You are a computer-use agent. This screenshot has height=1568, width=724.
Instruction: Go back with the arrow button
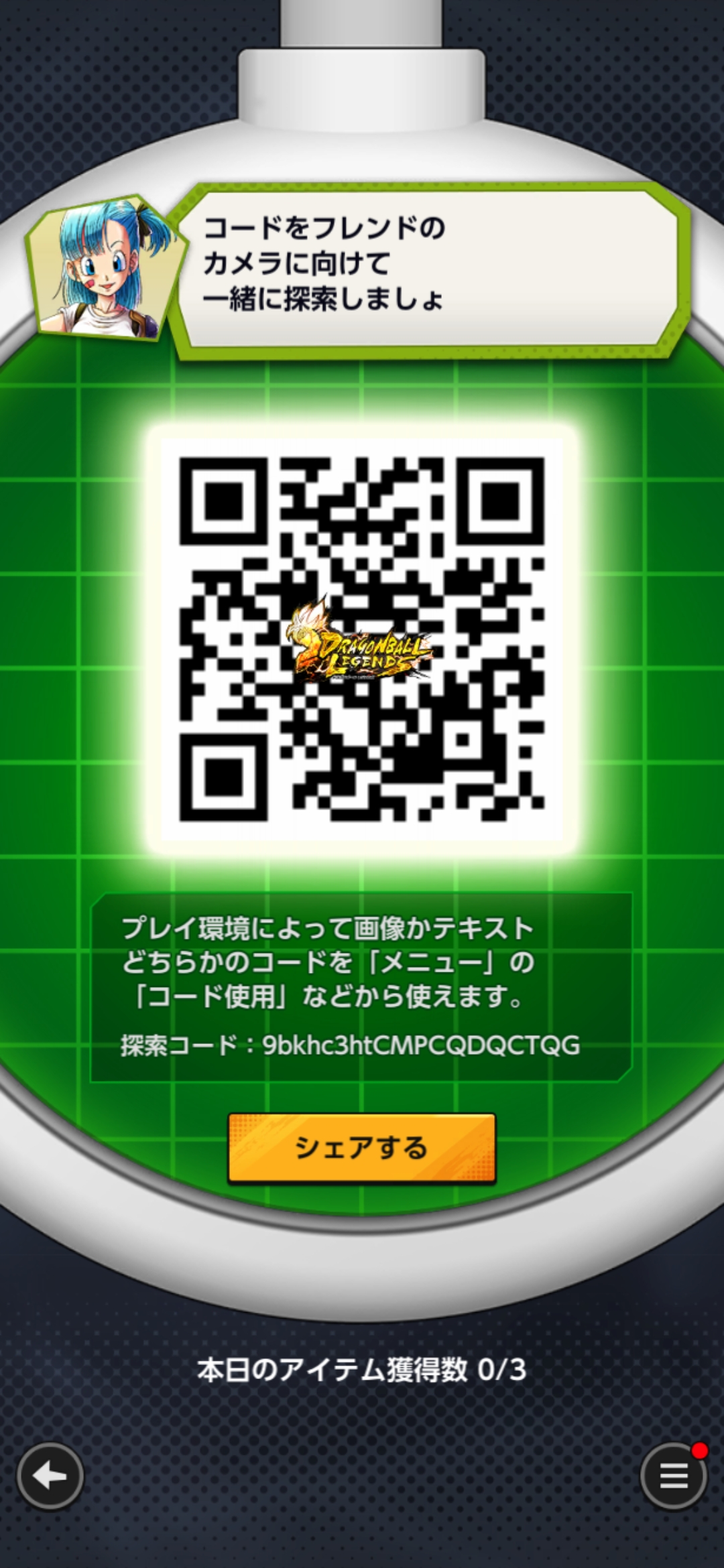pyautogui.click(x=50, y=1476)
